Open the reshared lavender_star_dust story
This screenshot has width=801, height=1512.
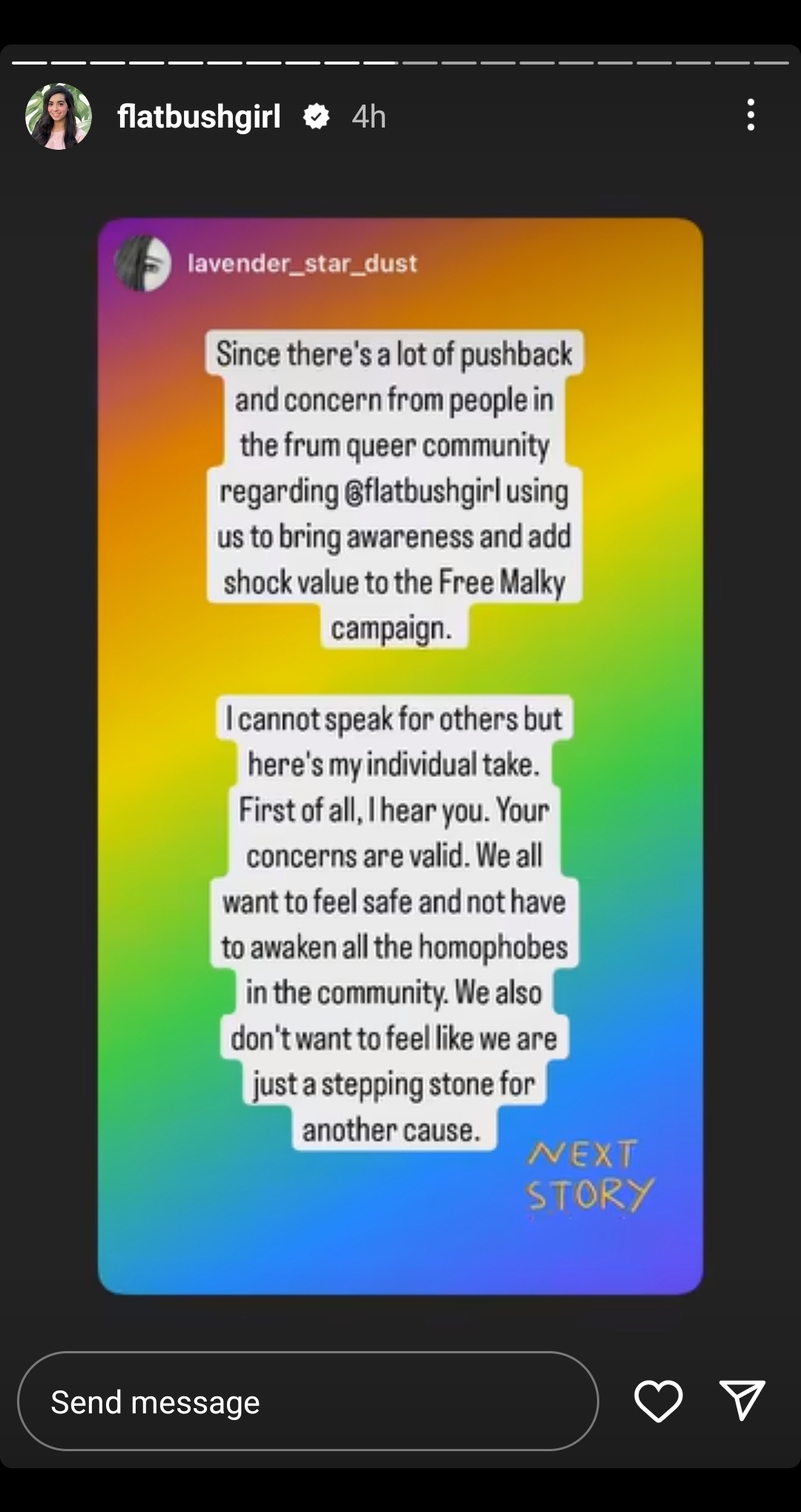tap(400, 756)
